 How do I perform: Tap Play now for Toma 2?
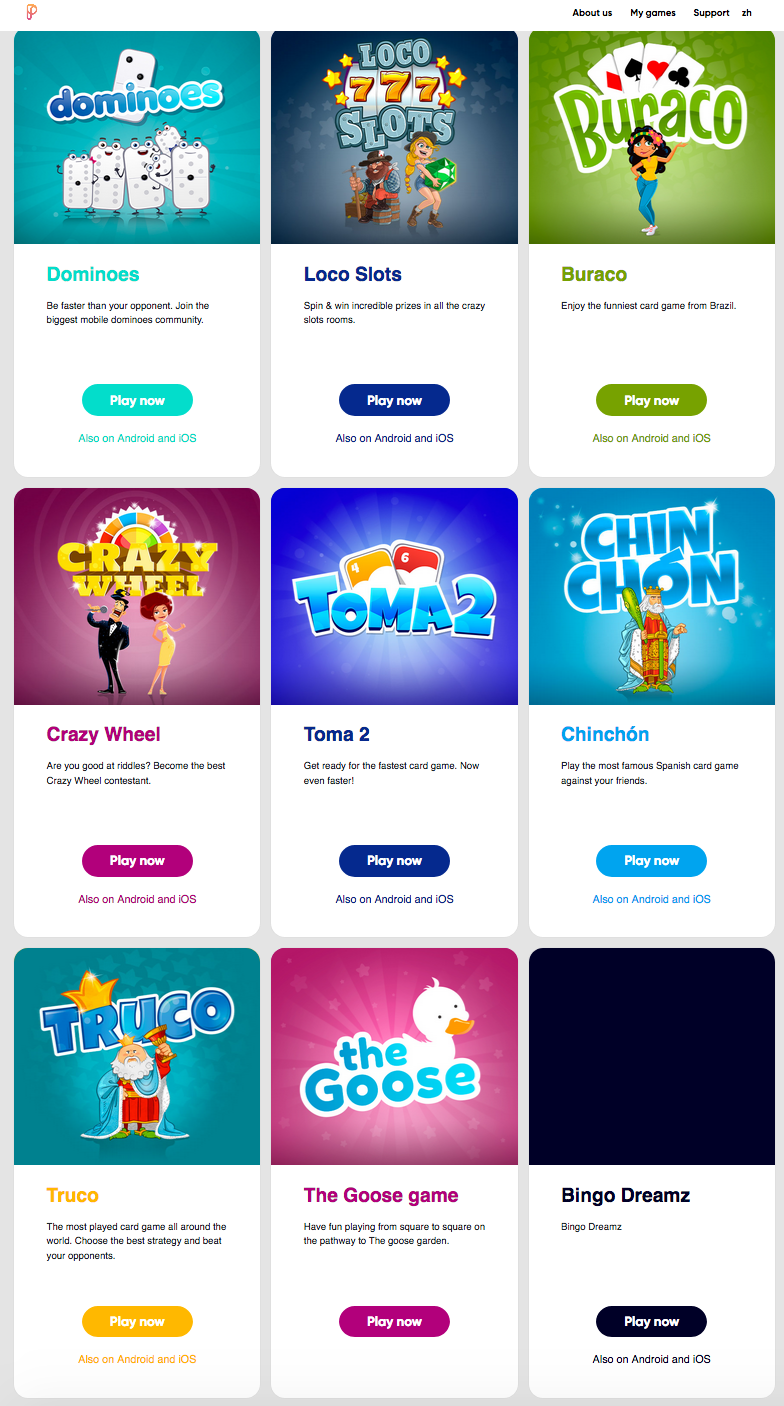point(394,860)
